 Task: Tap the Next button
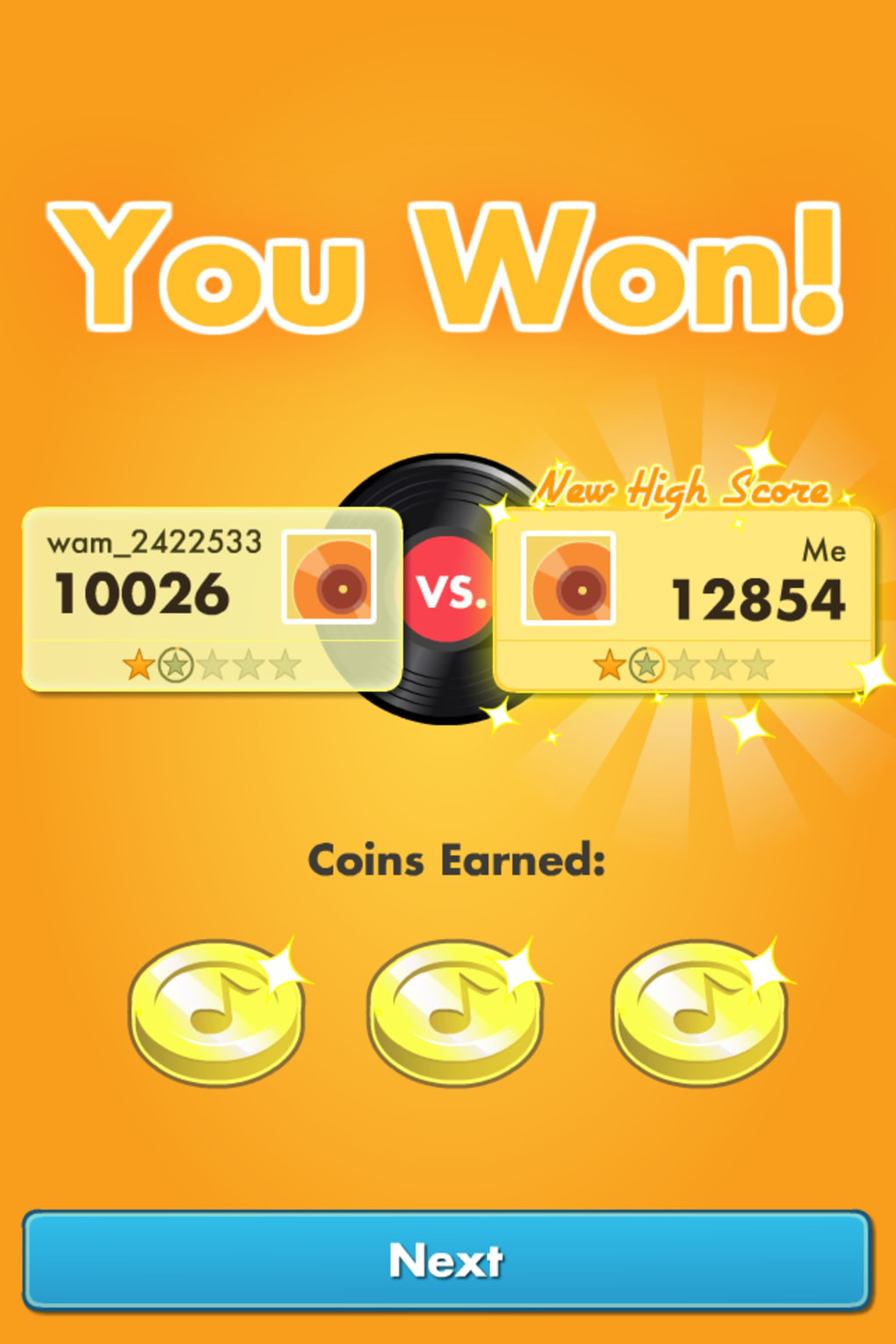click(x=446, y=1261)
